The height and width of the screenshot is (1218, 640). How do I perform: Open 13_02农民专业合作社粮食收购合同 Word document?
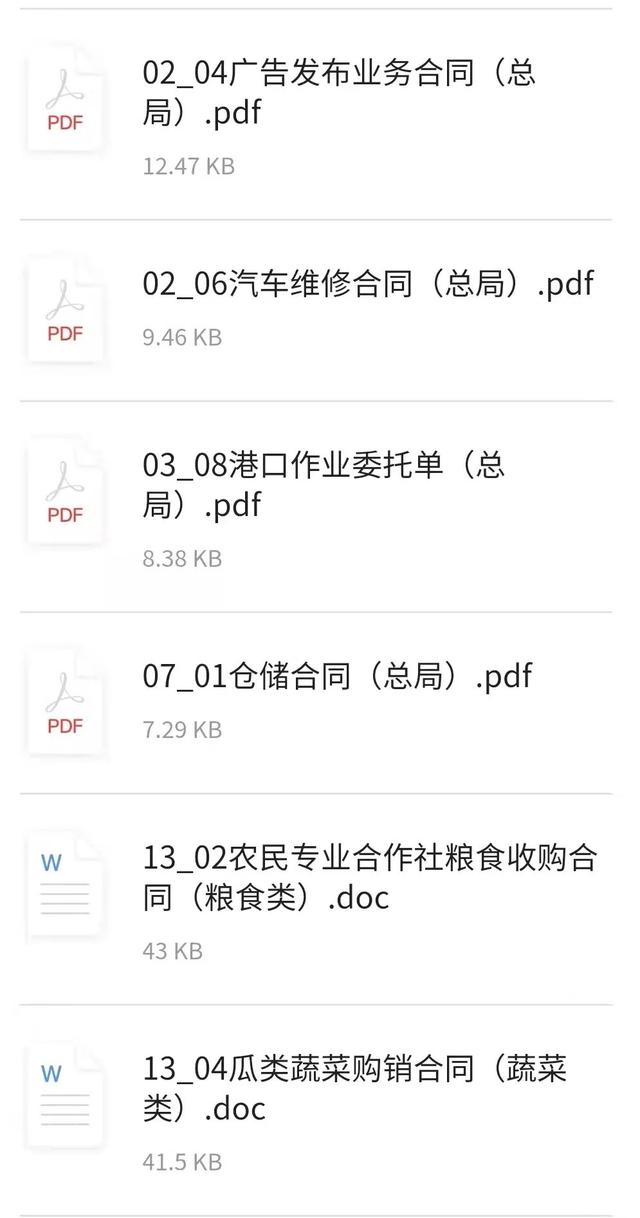click(368, 877)
